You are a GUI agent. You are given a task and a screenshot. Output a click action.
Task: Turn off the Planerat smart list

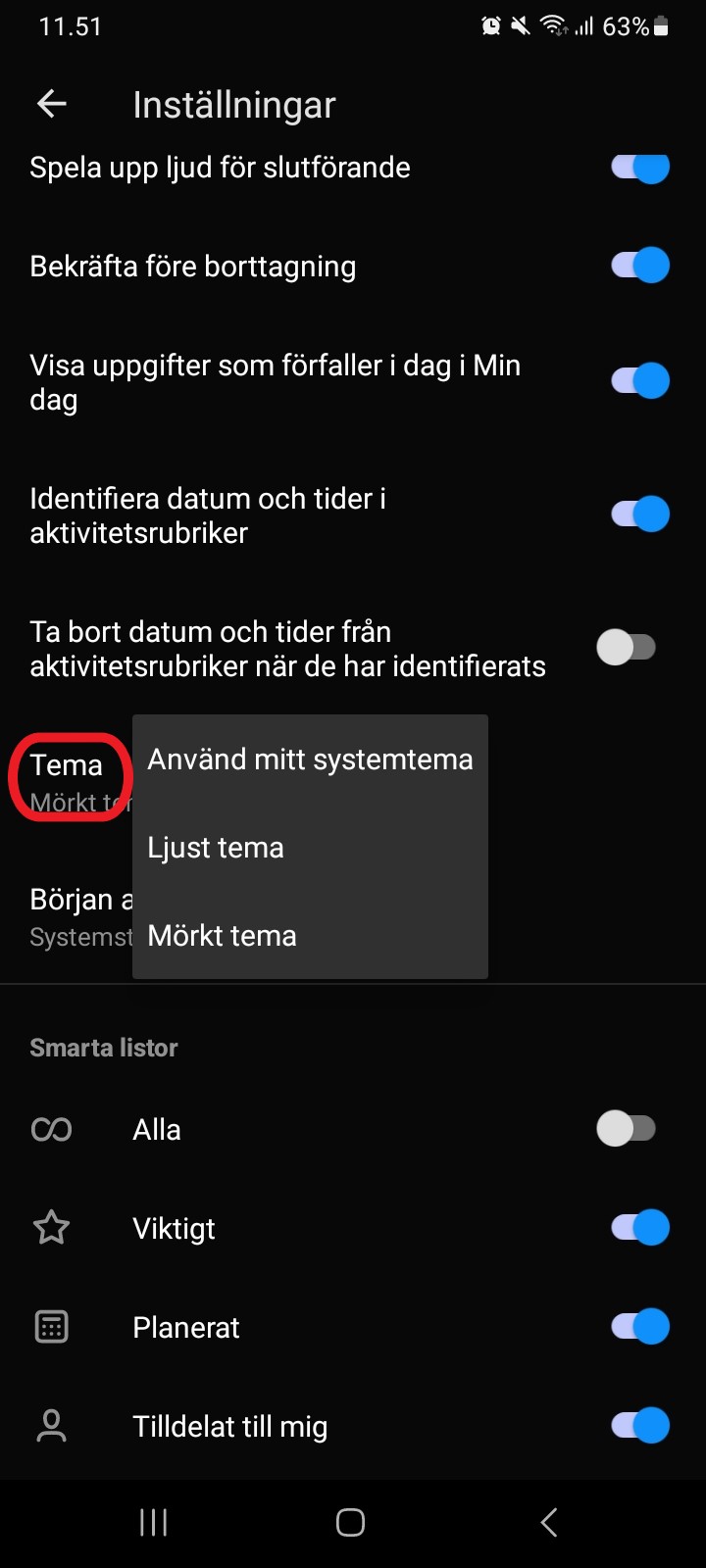(x=640, y=1327)
